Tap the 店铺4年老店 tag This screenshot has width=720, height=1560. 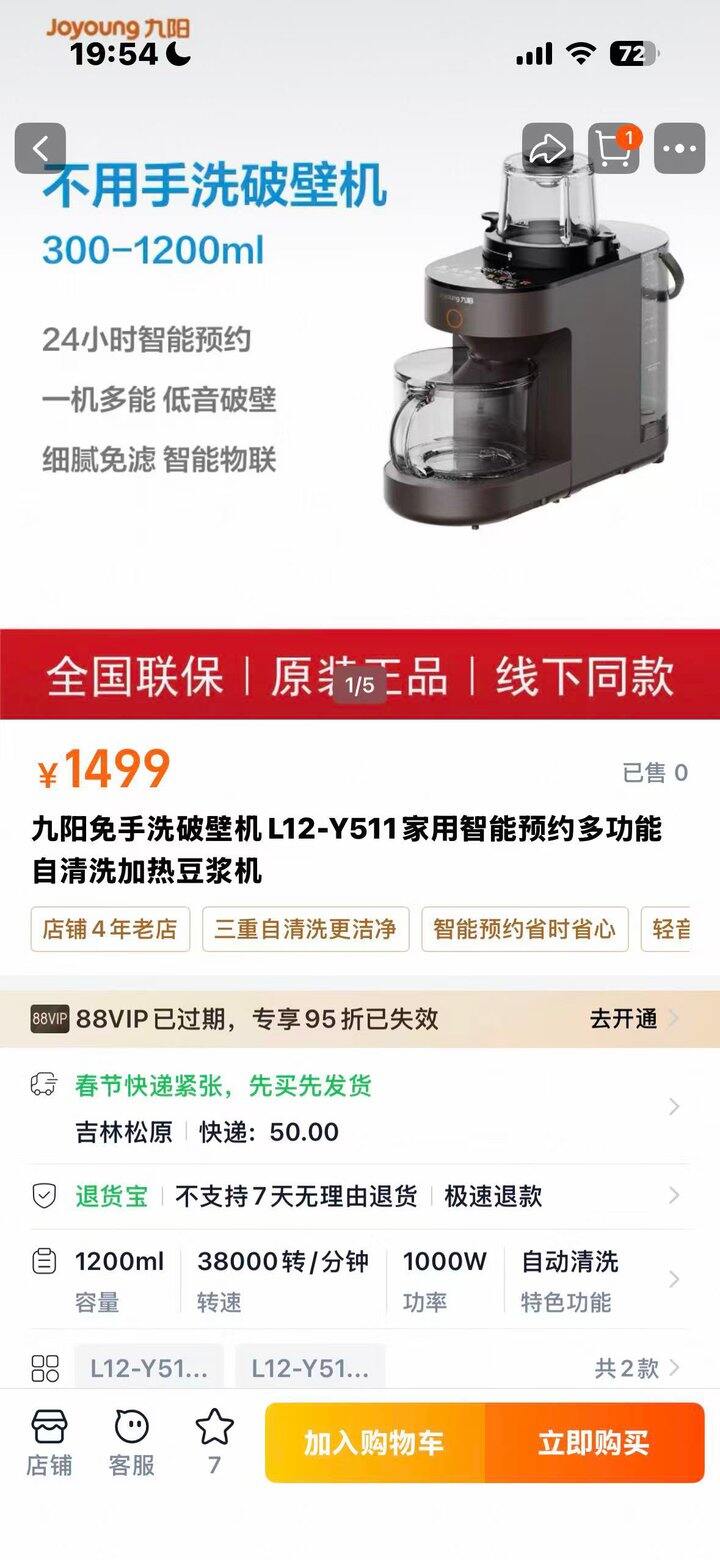pos(110,929)
